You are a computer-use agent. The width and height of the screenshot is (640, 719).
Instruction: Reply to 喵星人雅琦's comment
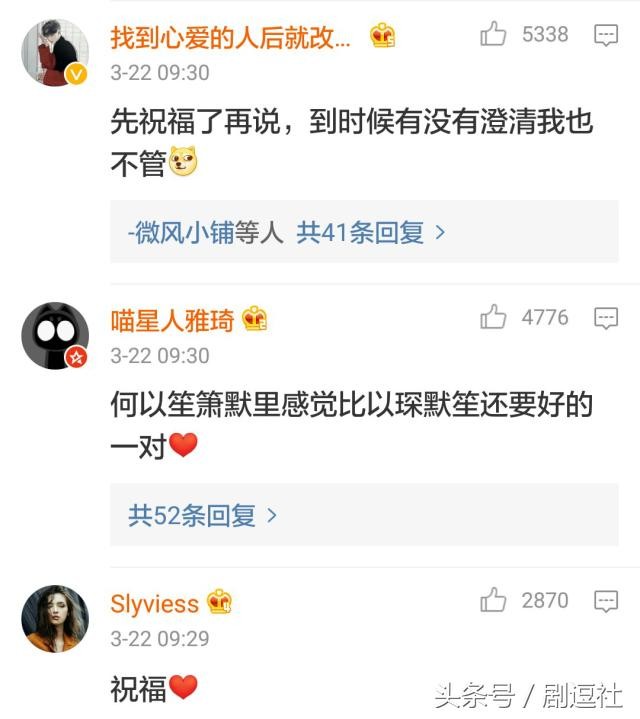pos(606,318)
